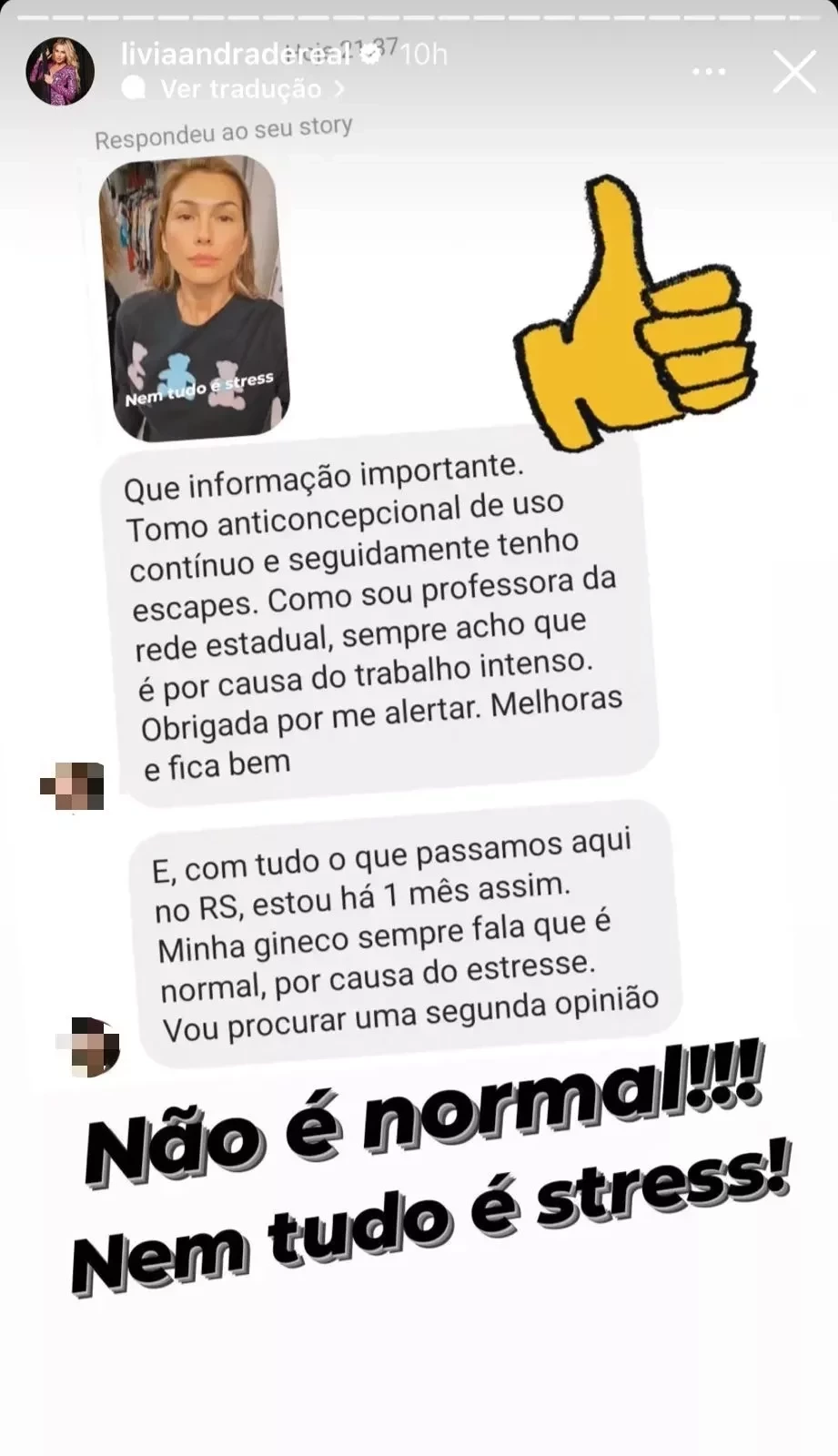Tap Ver tradução to translate the story

coord(240,89)
